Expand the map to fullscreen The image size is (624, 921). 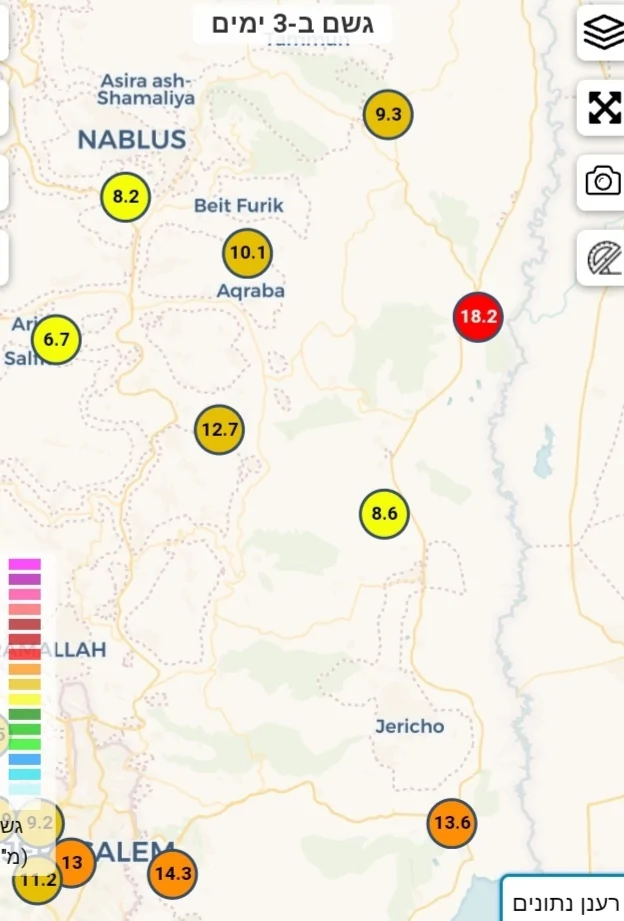(x=602, y=107)
